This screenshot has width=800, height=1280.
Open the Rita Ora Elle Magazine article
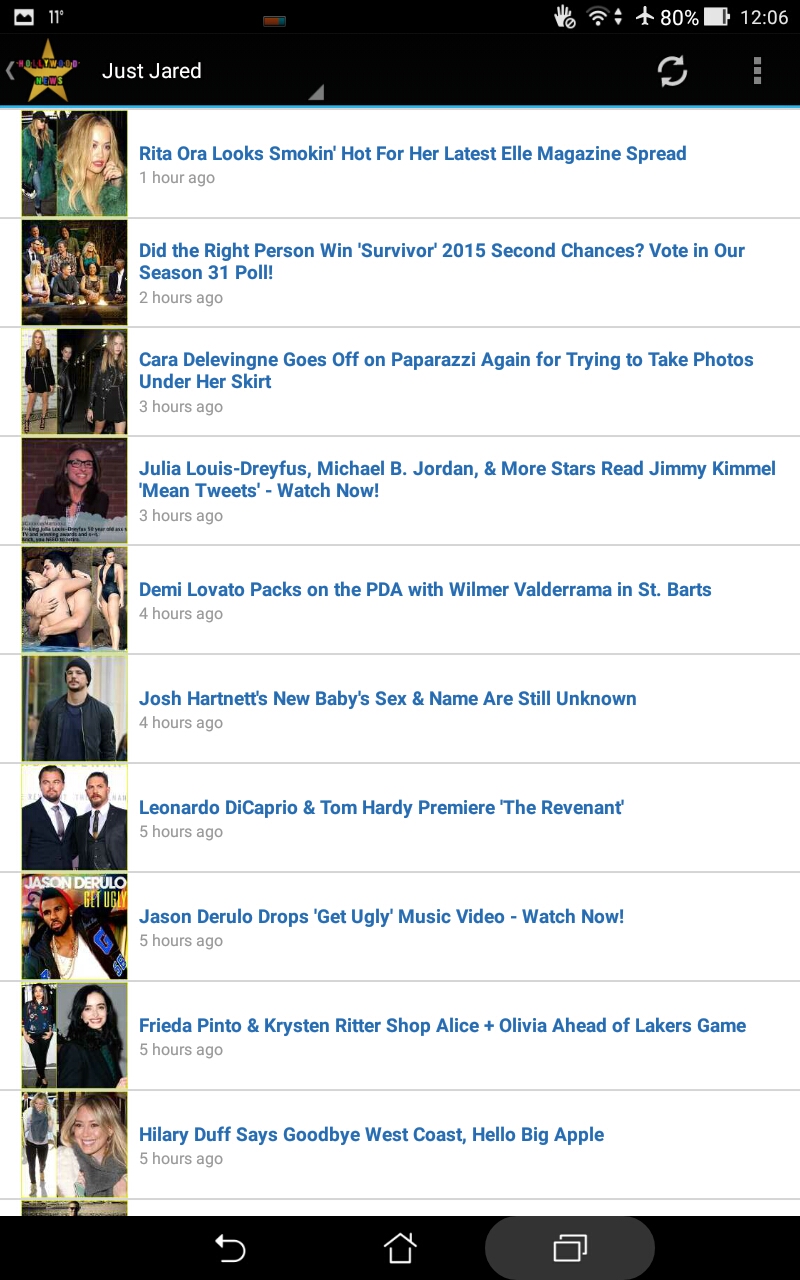coord(412,153)
